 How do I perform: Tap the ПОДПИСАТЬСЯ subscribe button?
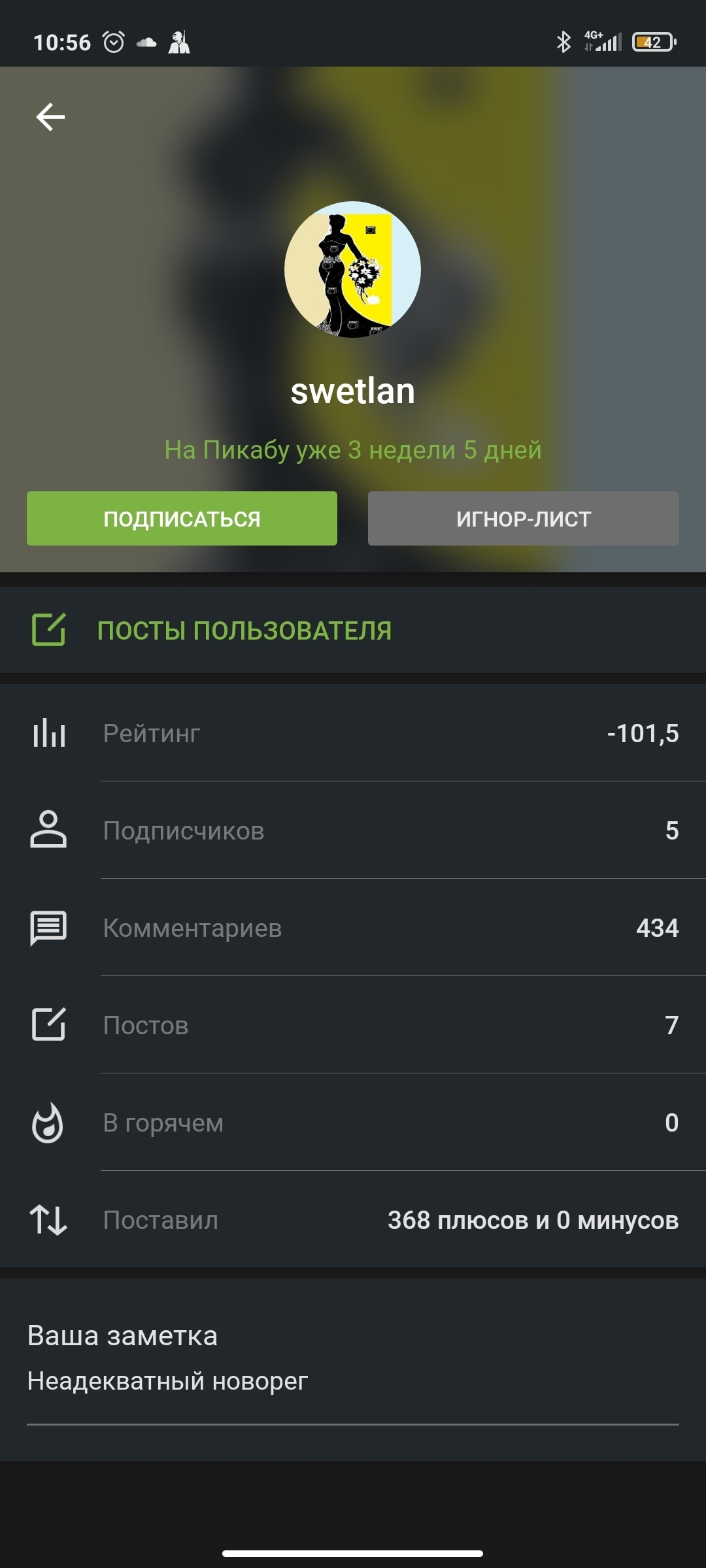[182, 519]
